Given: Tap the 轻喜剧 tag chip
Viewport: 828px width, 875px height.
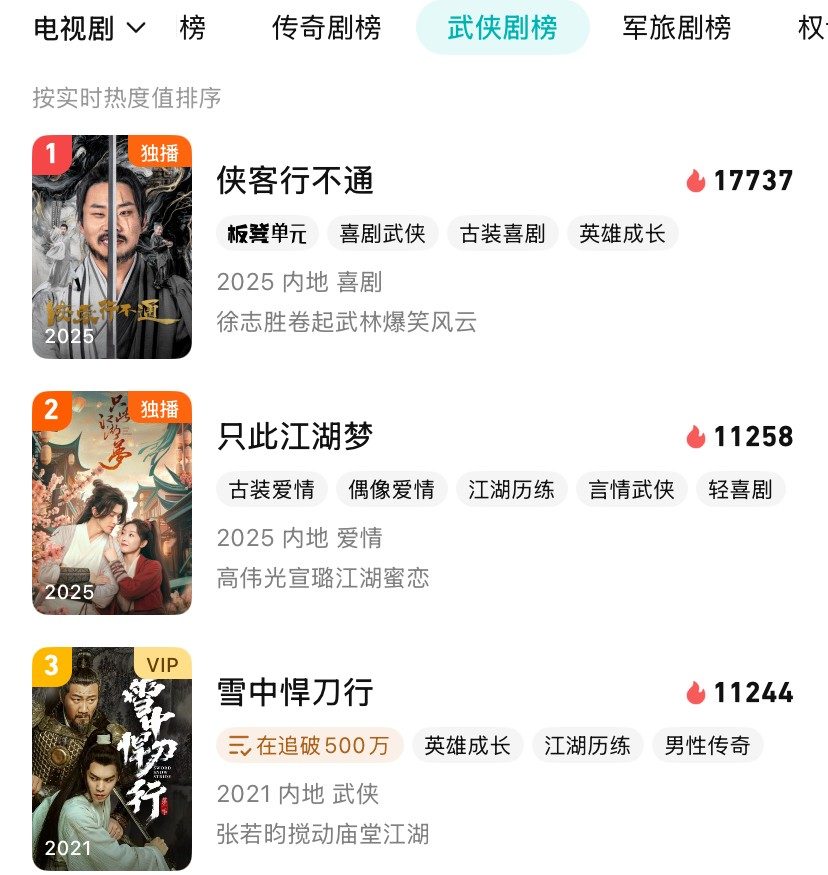Looking at the screenshot, I should pos(740,490).
